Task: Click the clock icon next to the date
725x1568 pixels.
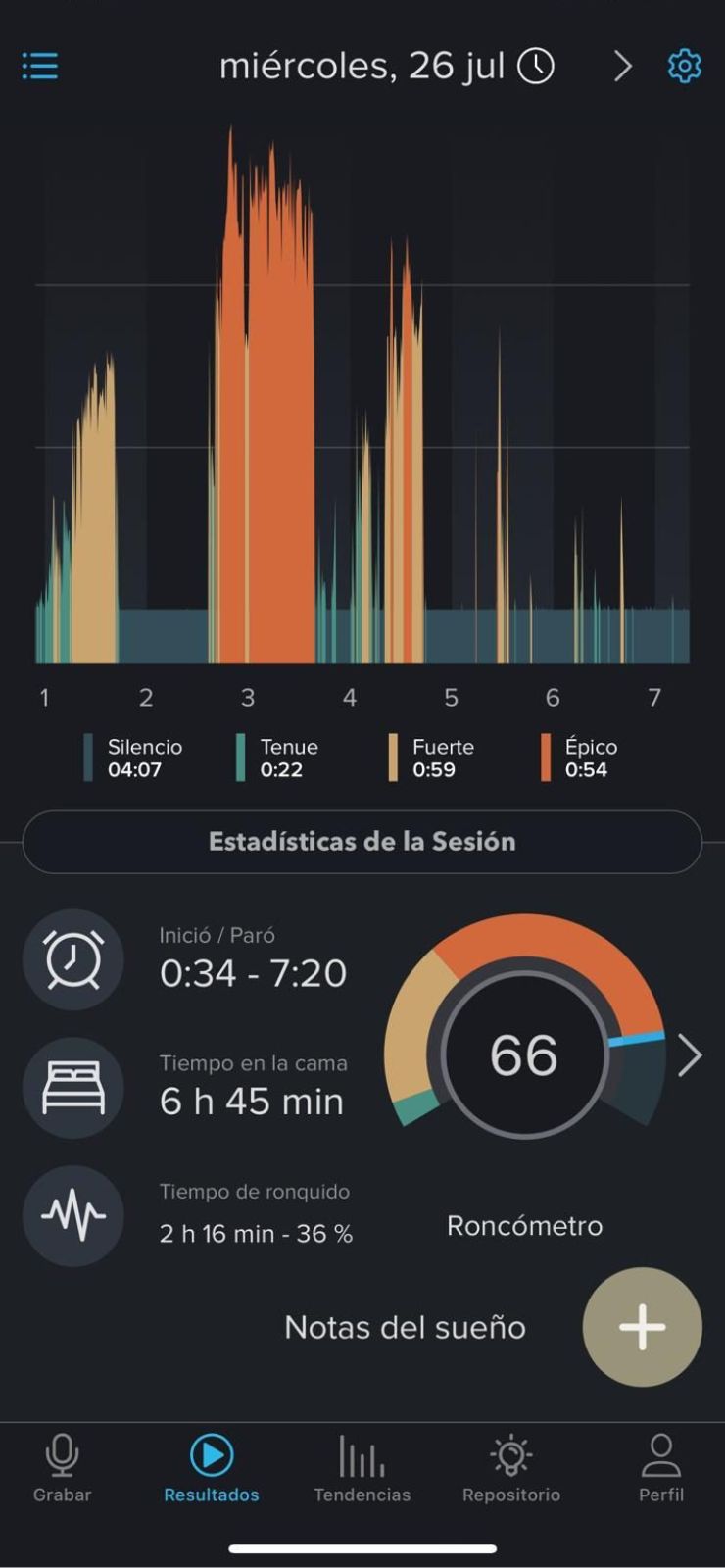Action: 534,66
